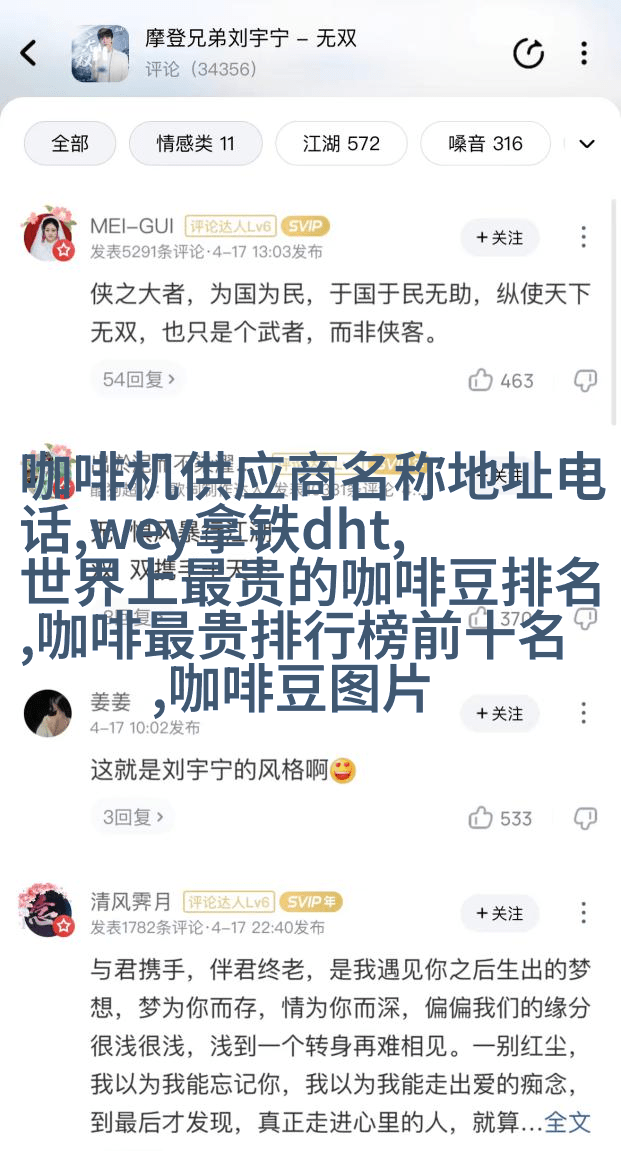
Task: Open more options on MEI-GUI's comment
Action: (584, 238)
